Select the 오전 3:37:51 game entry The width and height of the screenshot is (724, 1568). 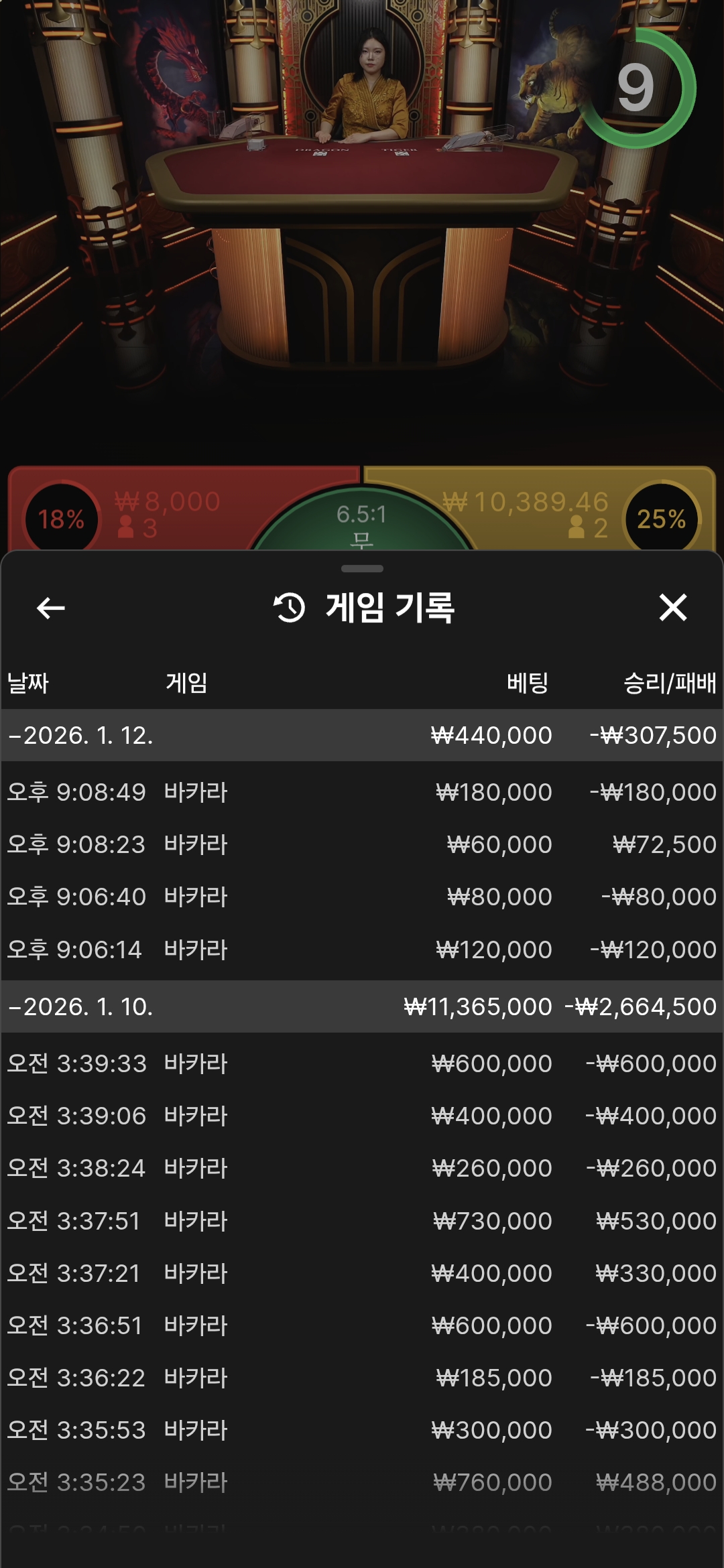point(362,1221)
